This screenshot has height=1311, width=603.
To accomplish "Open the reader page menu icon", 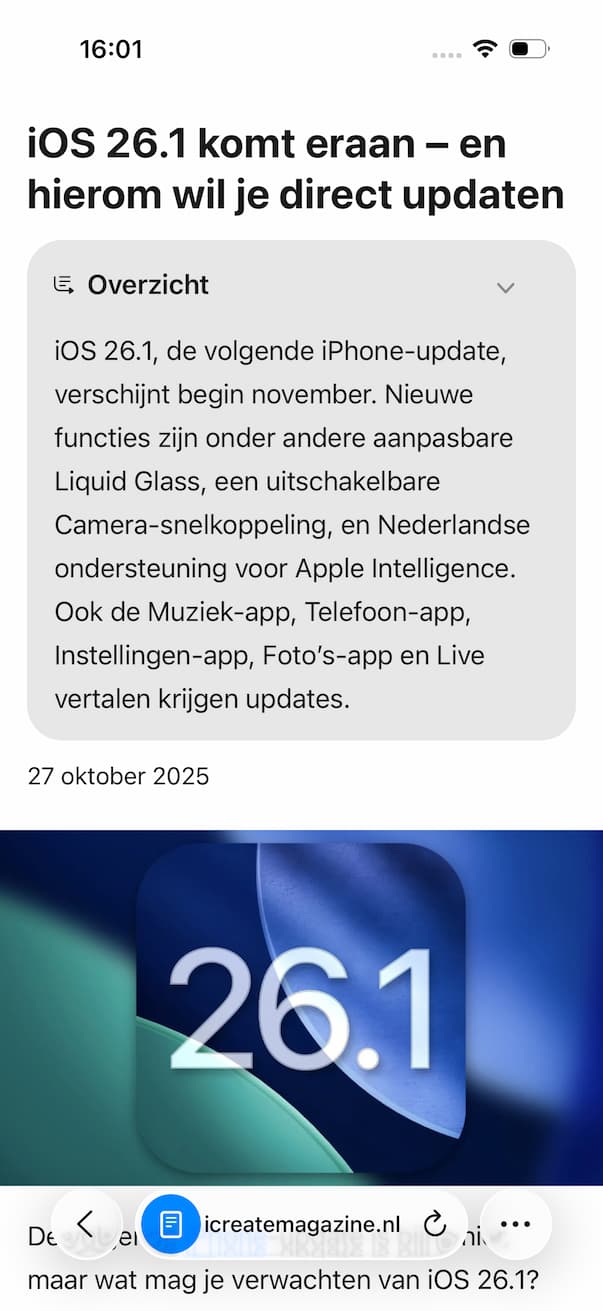I will pyautogui.click(x=171, y=1223).
